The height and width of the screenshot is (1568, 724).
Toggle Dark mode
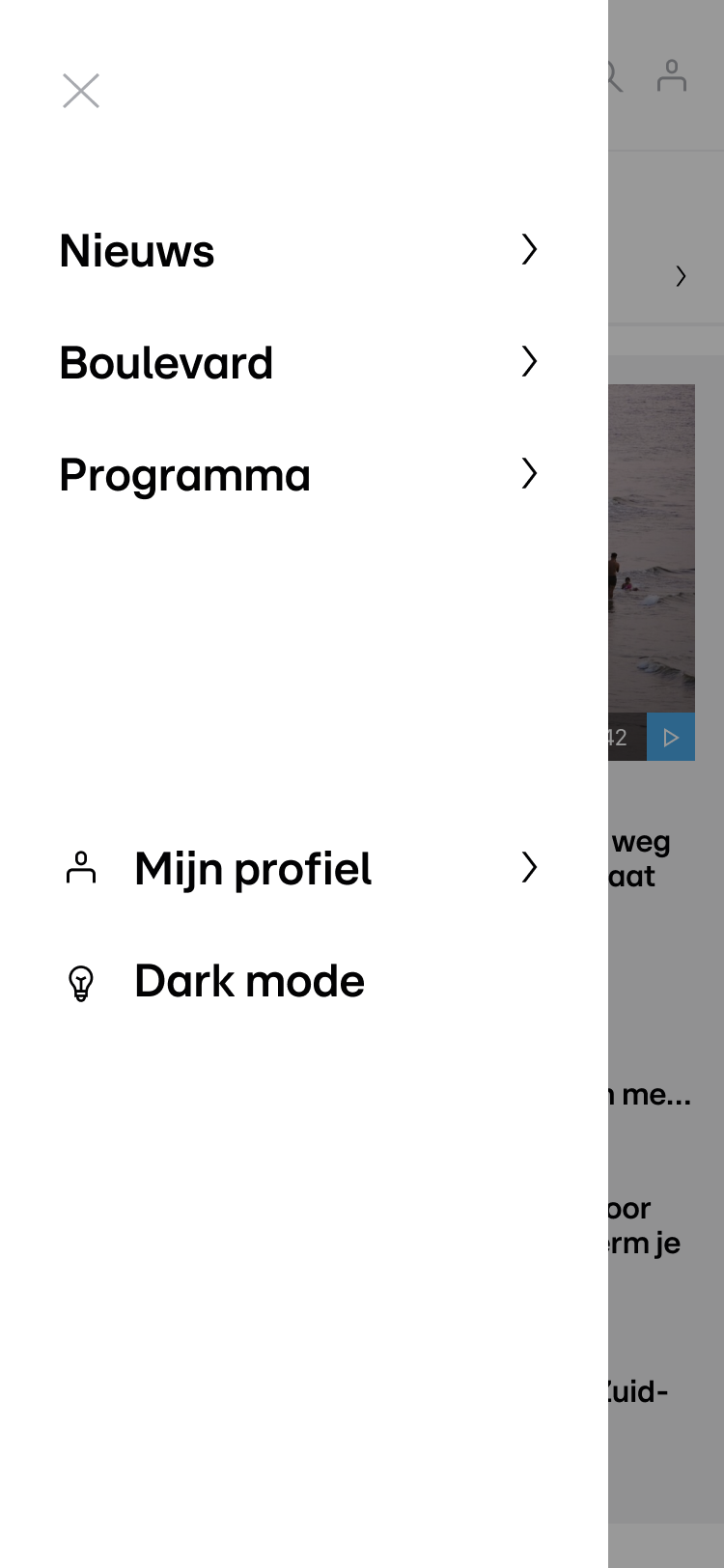click(249, 982)
